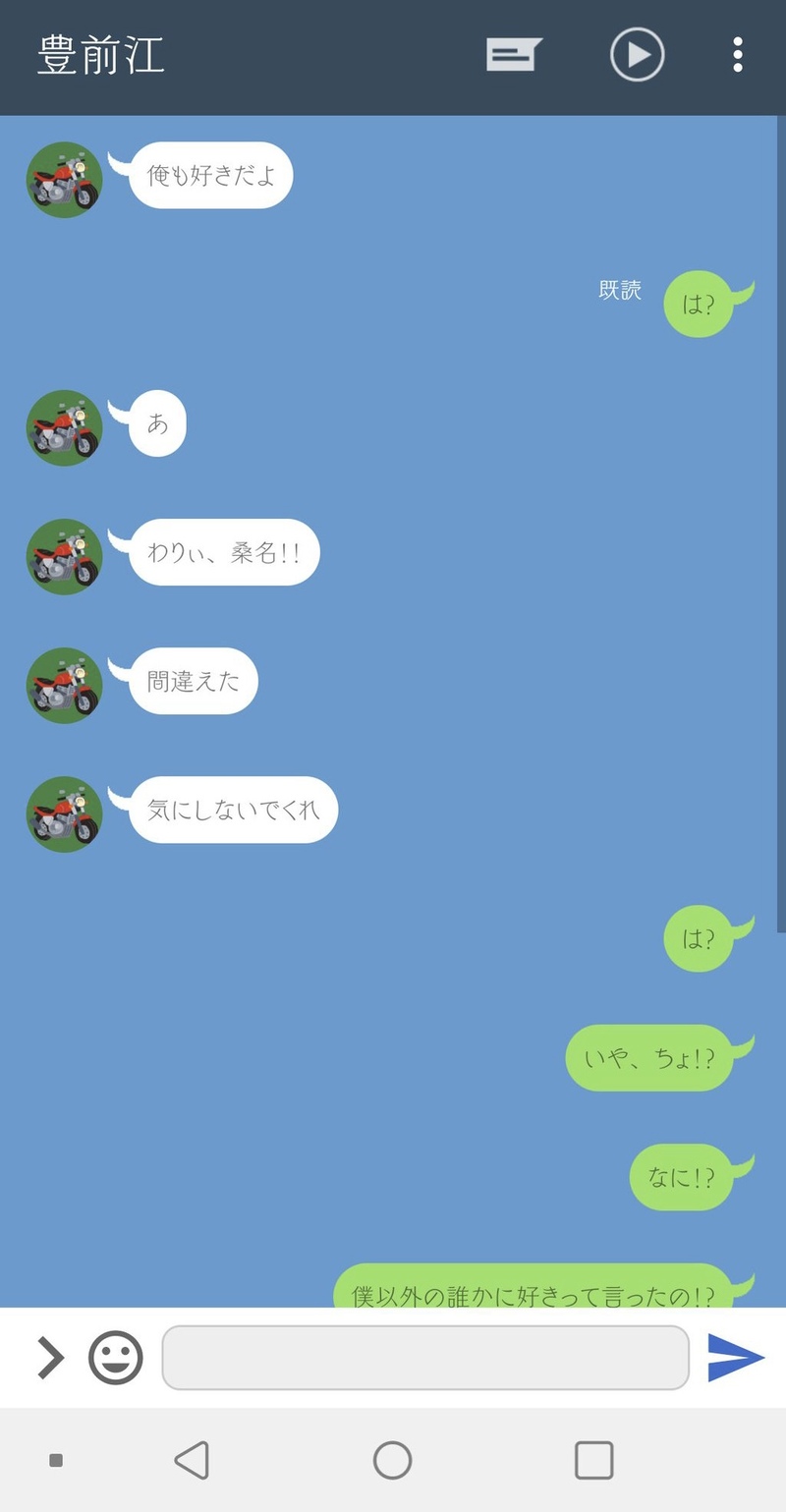Screen dimensions: 786x1512
Task: Open the message caption icon in header
Action: coord(514,55)
